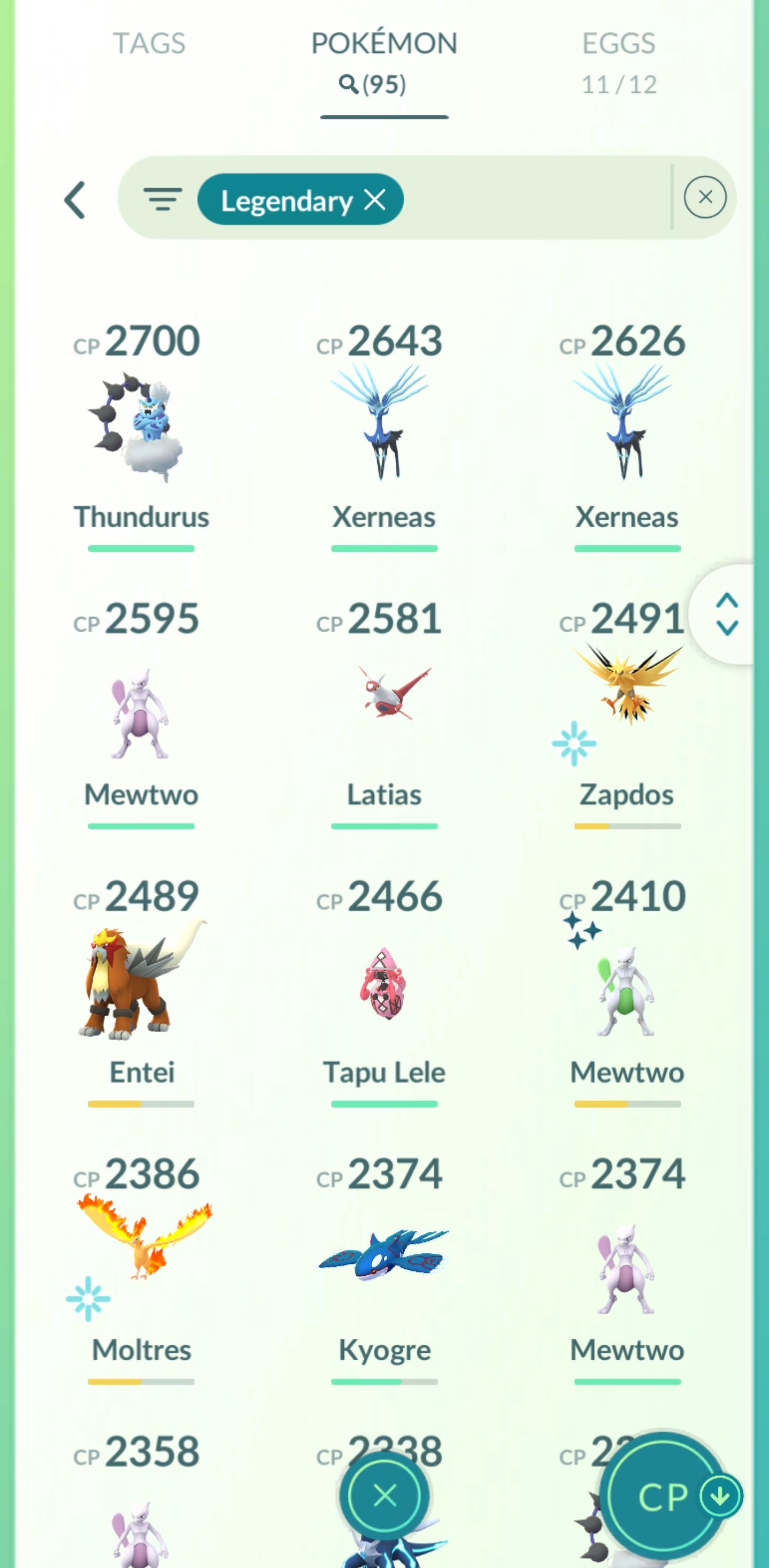Select Mewtwo with CP 2595

141,712
